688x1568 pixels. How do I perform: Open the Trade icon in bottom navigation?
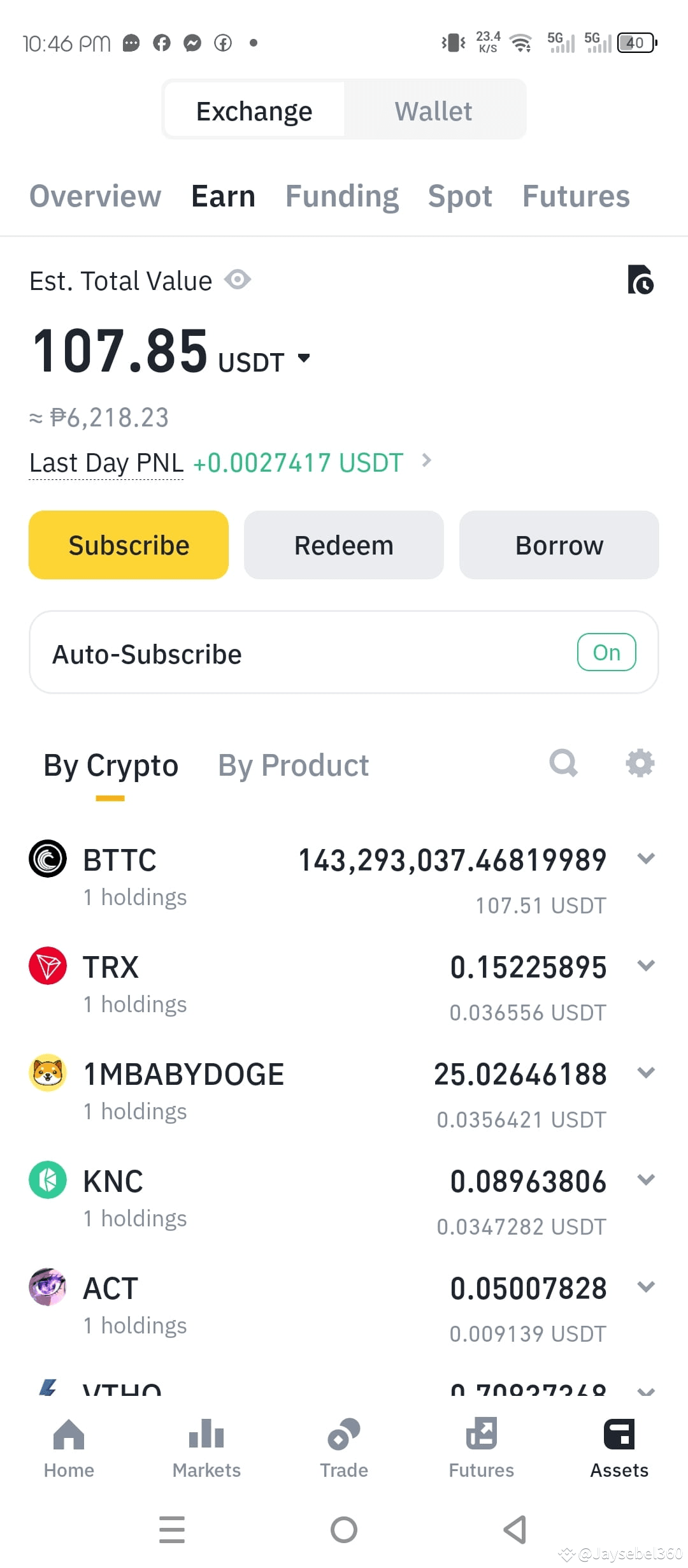click(343, 1441)
